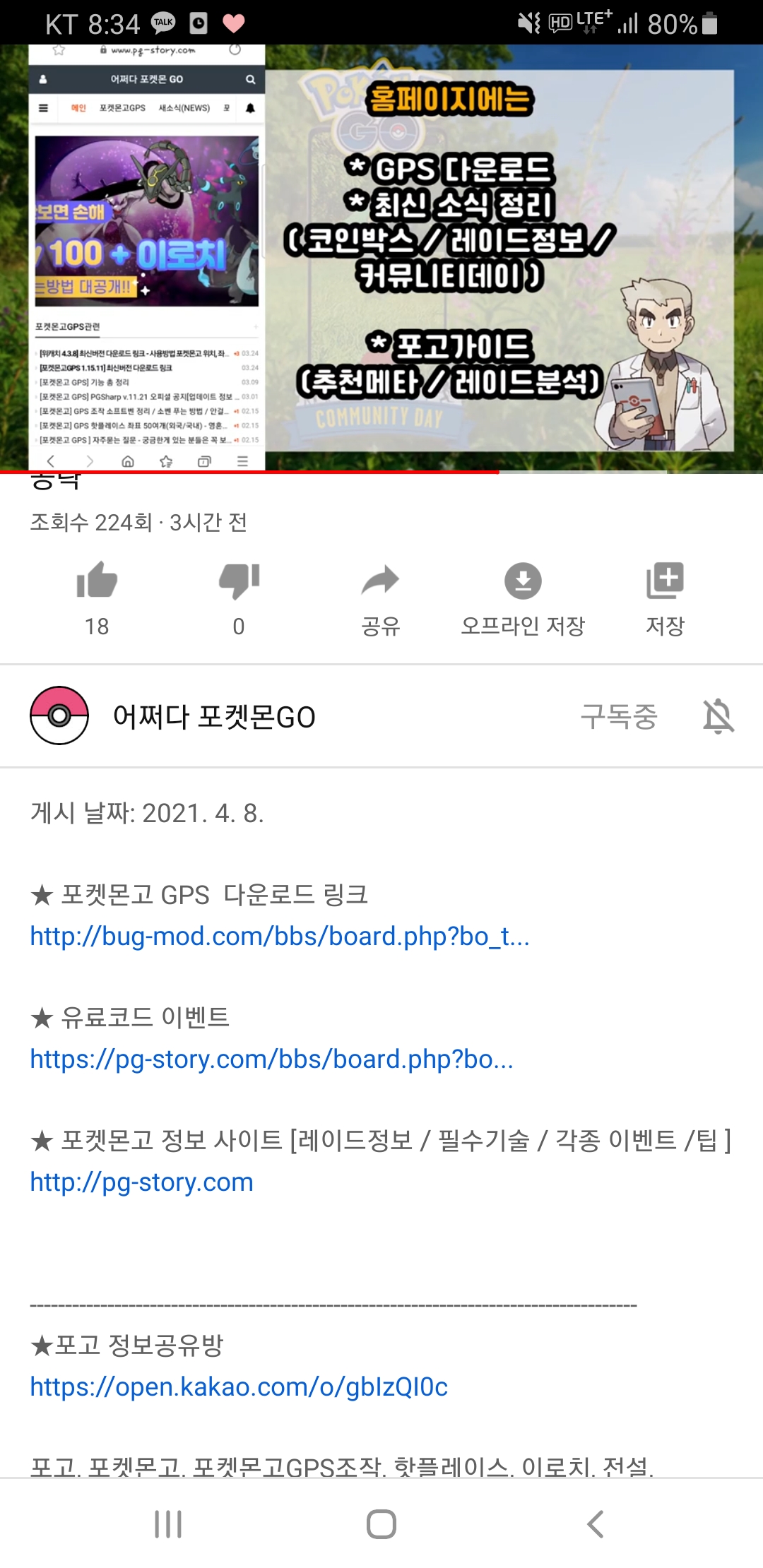Image resolution: width=763 pixels, height=1568 pixels.
Task: Open recent apps from the navigation bar
Action: (x=168, y=1524)
